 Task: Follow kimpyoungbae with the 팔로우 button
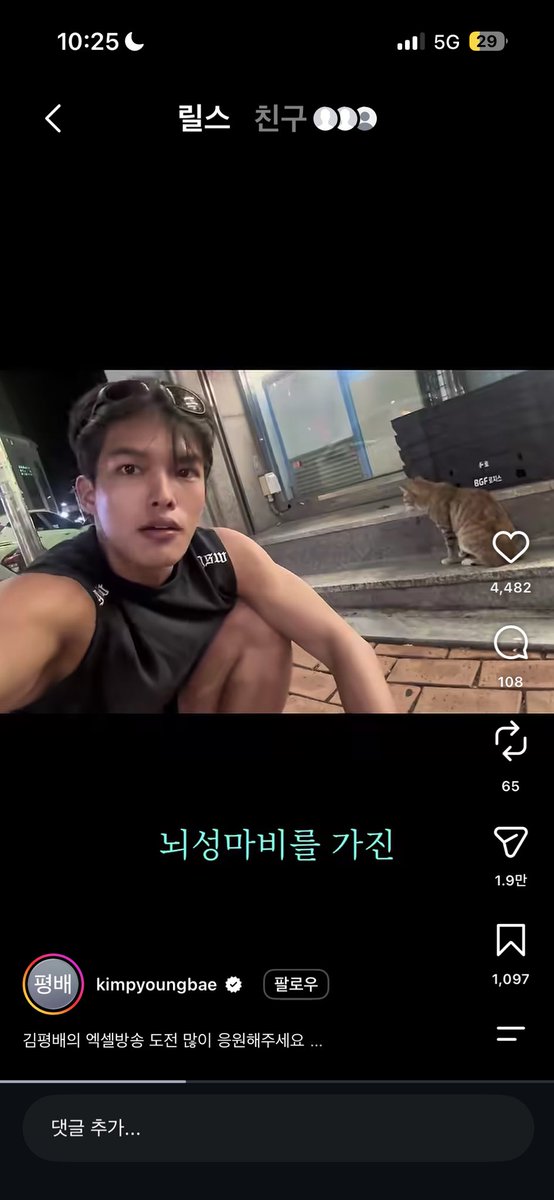click(296, 985)
